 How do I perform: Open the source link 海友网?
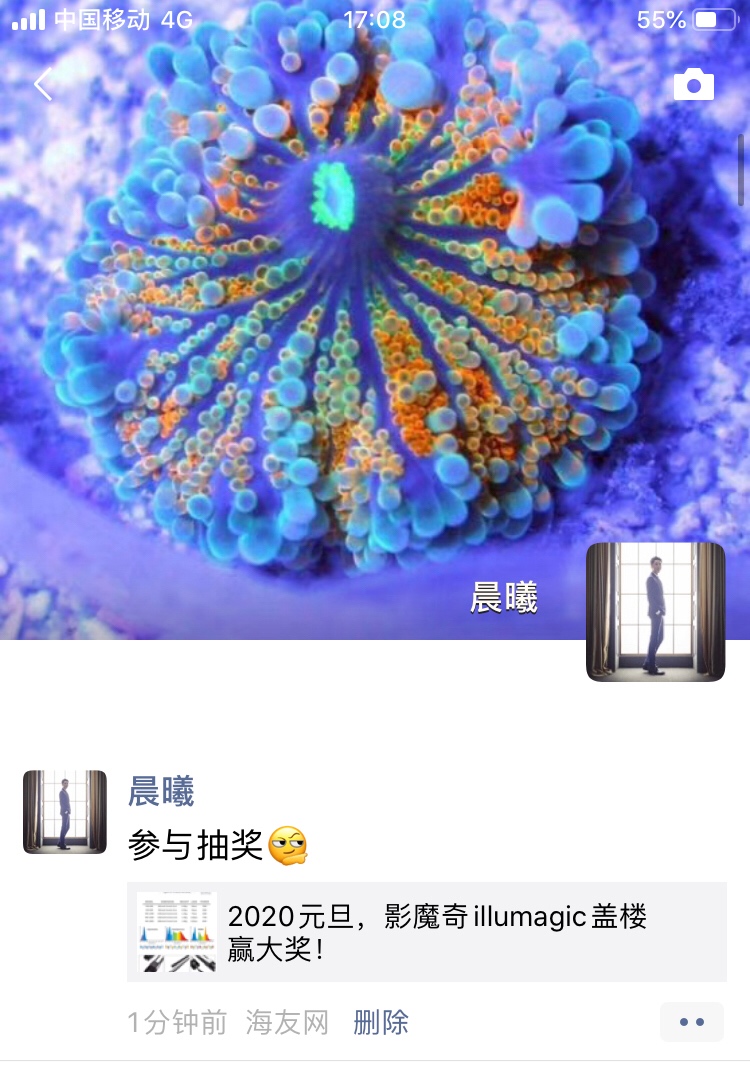pyautogui.click(x=287, y=1022)
